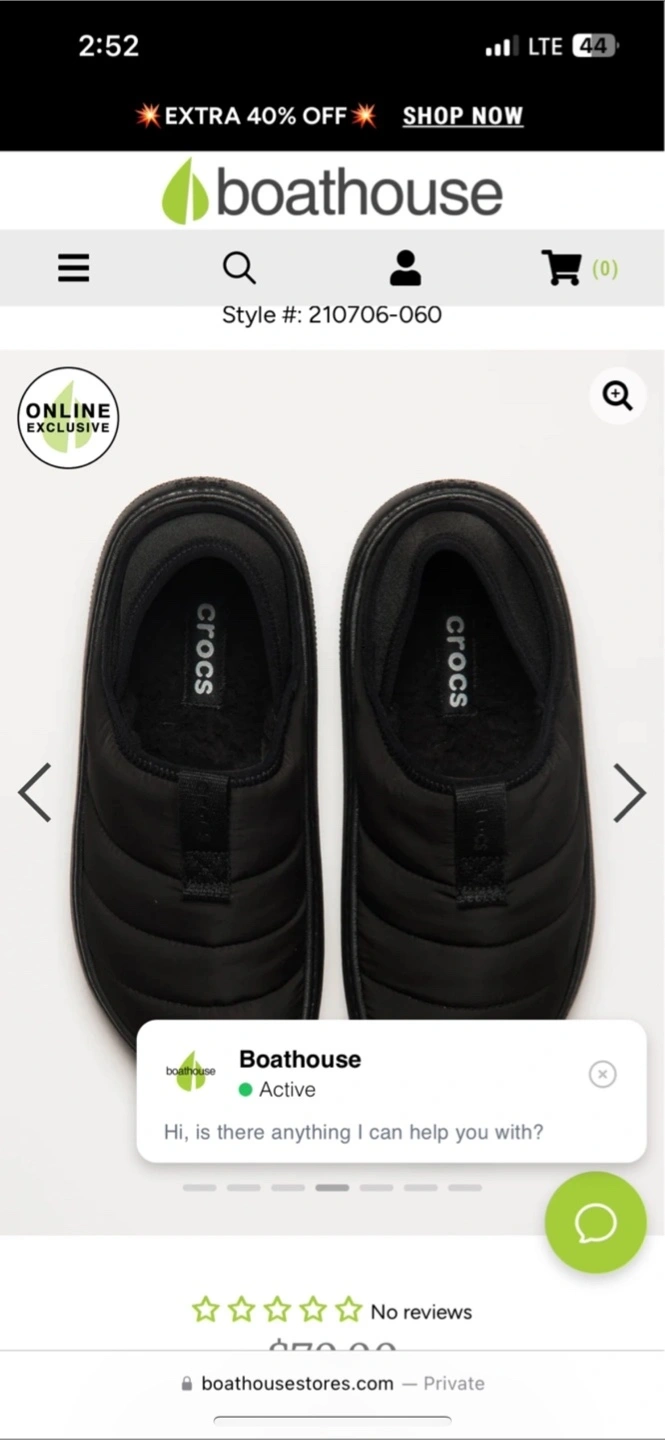This screenshot has height=1440, width=665.
Task: Open the hamburger navigation menu
Action: point(73,268)
